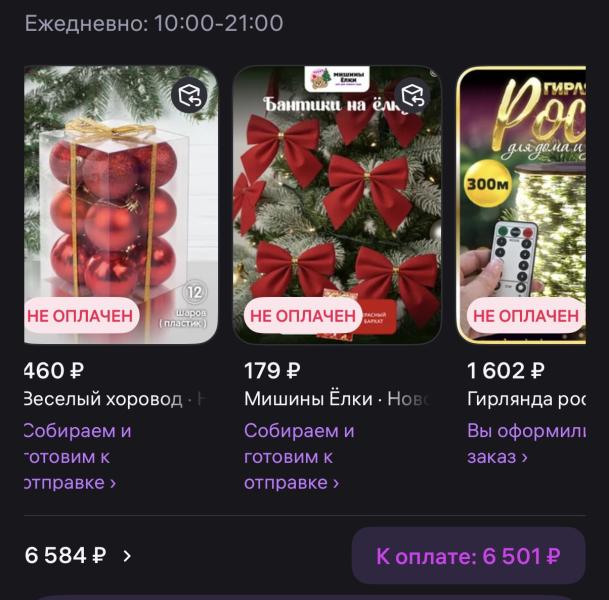The width and height of the screenshot is (609, 600).
Task: Expand the 6 584 ₽ order total details
Action: coord(78,555)
